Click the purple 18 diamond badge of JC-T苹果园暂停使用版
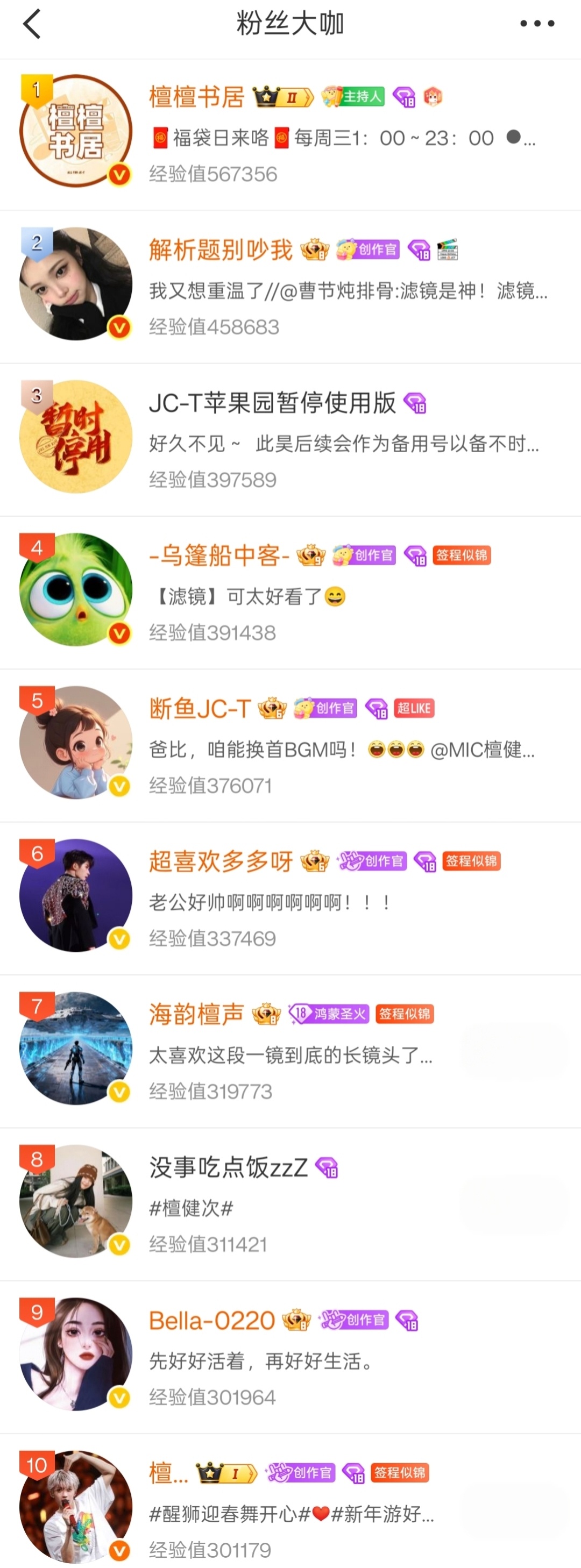 pos(416,403)
